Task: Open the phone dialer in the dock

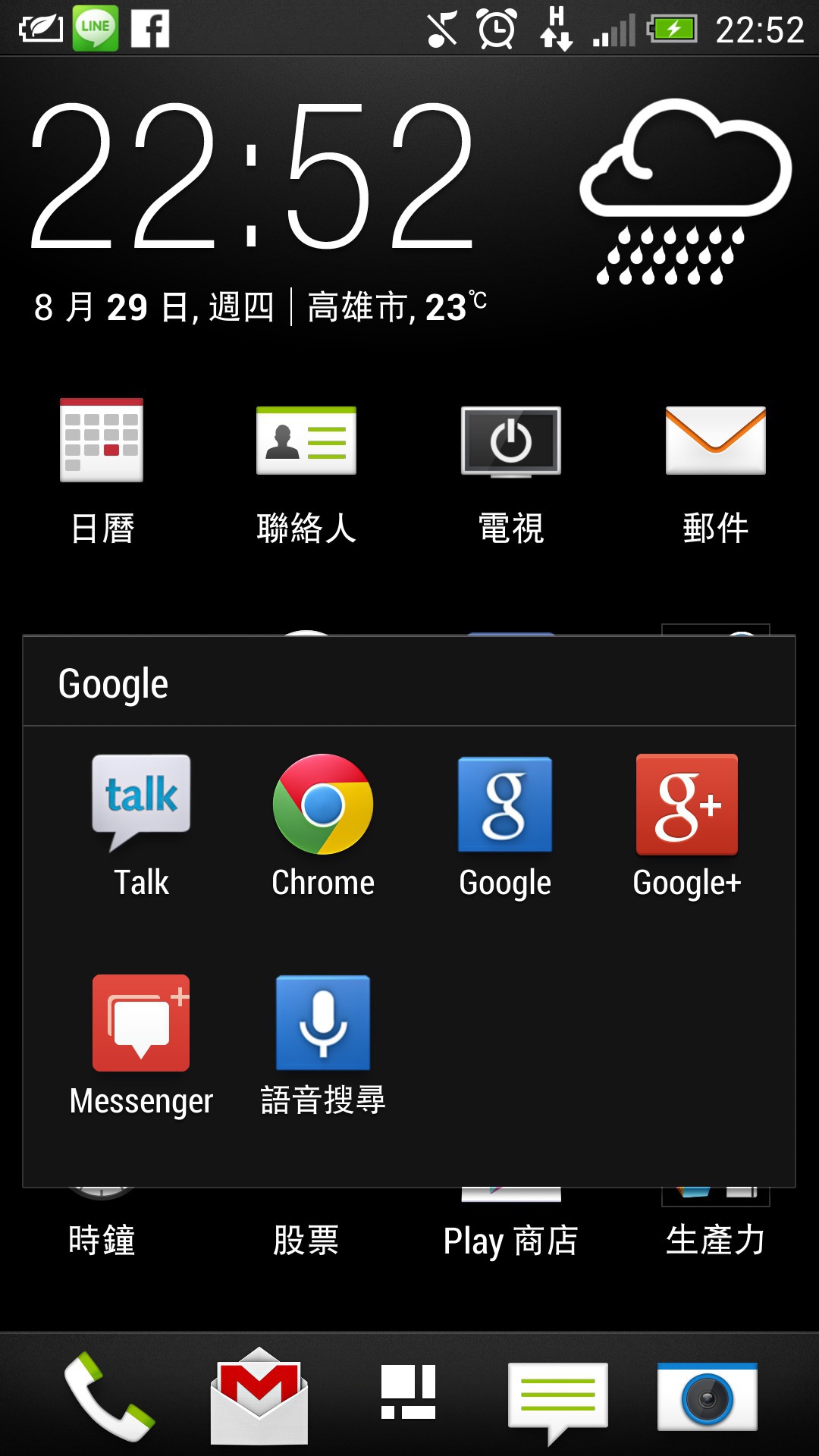Action: tap(109, 1396)
